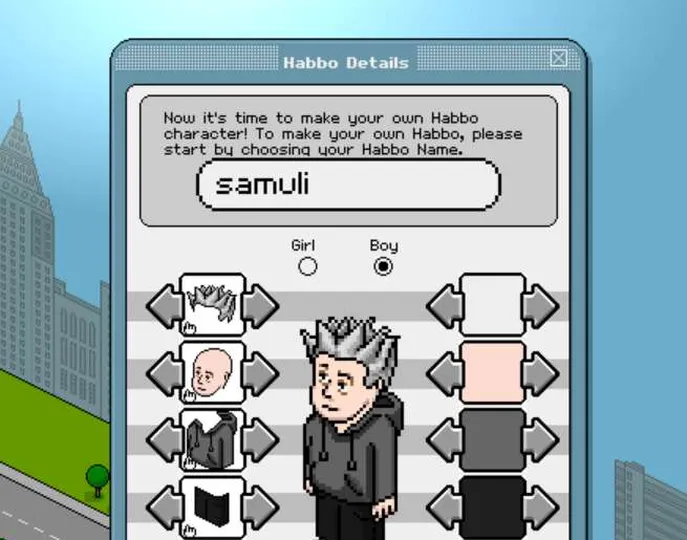687x540 pixels.
Task: Change hair color to previous shade
Action: tap(445, 305)
